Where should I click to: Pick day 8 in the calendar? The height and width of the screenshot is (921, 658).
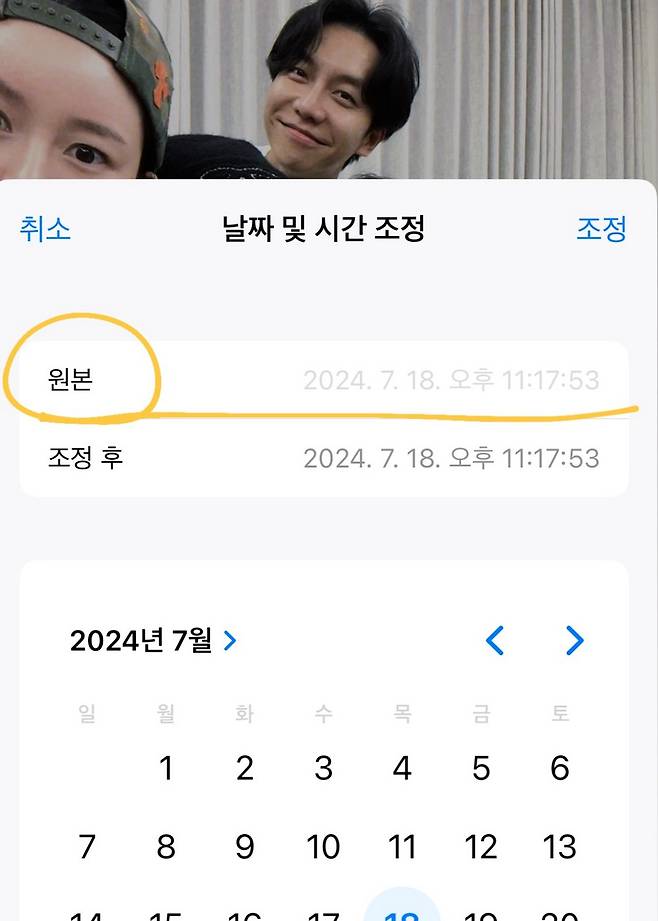tap(166, 847)
